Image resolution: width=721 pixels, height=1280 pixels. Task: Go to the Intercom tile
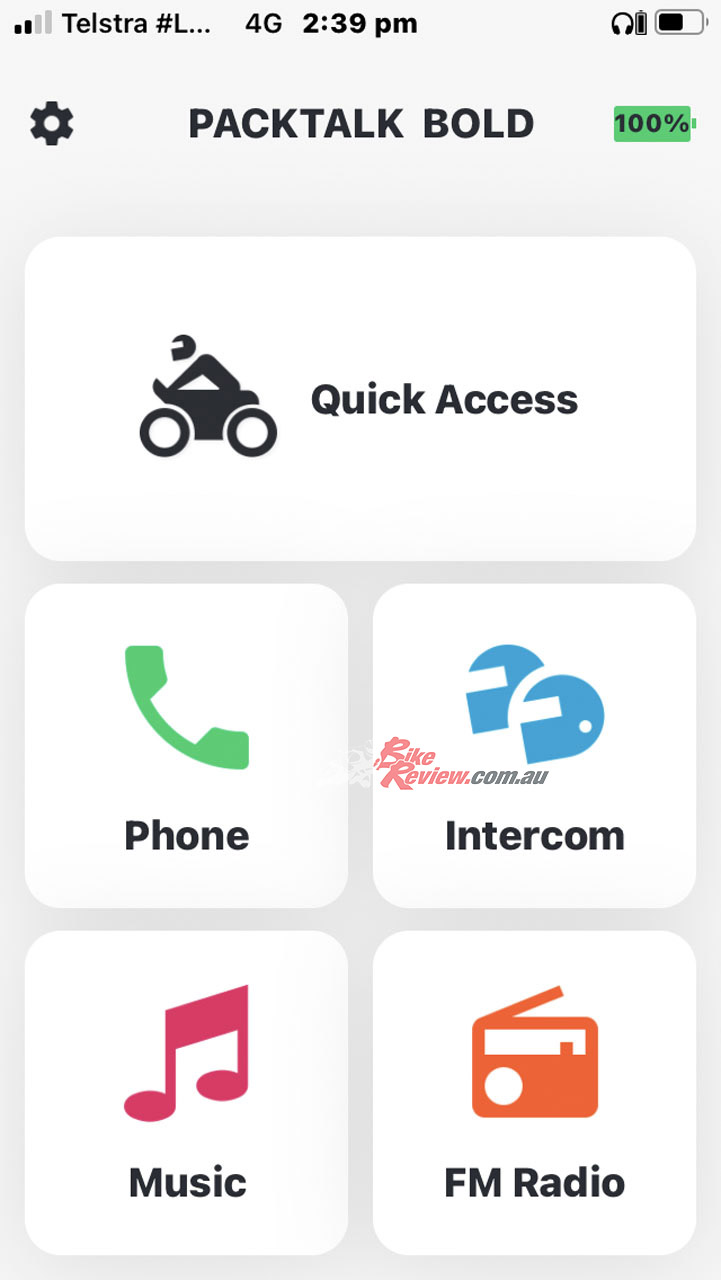pyautogui.click(x=534, y=745)
